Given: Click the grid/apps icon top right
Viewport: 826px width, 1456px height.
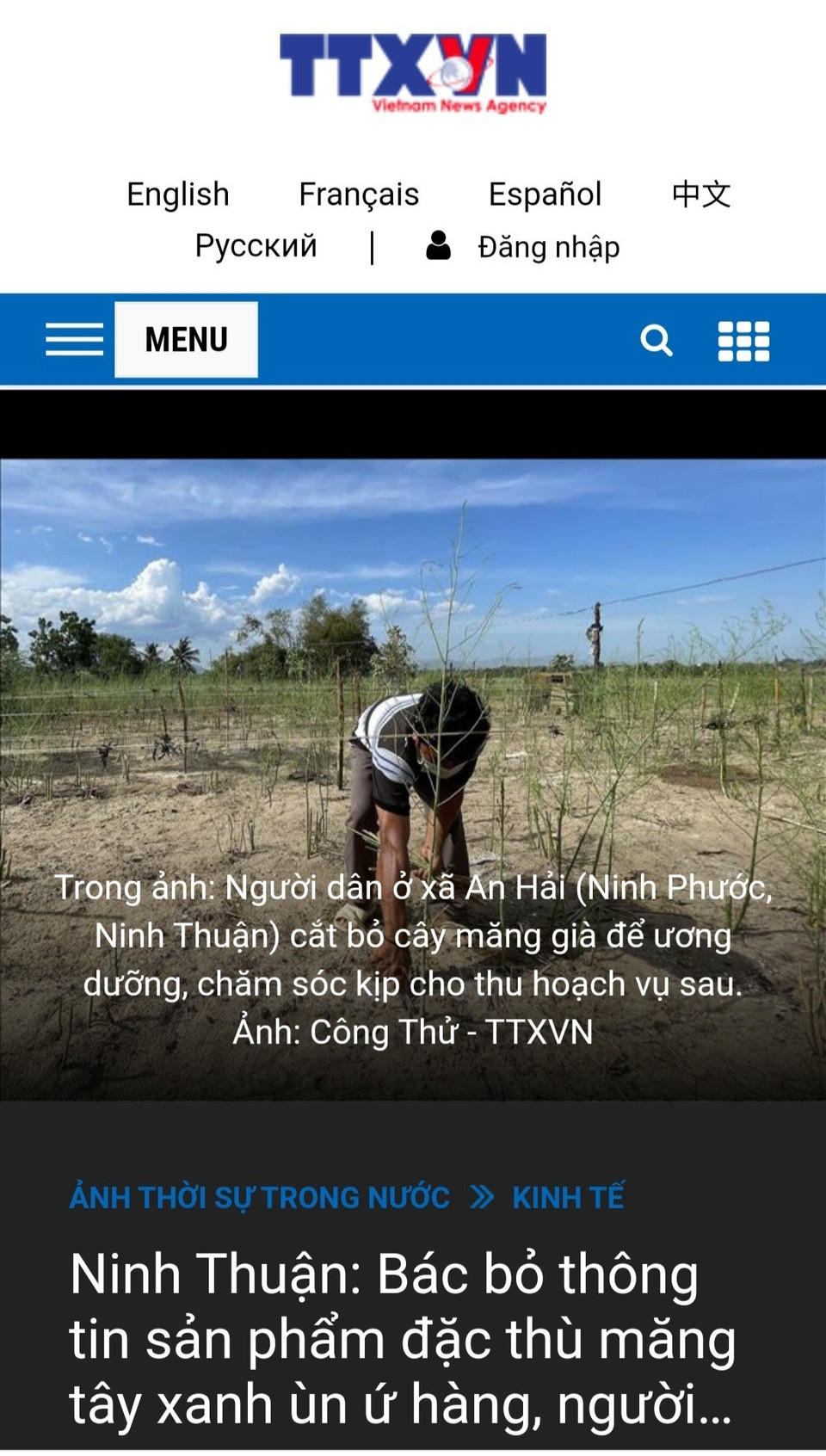Looking at the screenshot, I should (743, 341).
